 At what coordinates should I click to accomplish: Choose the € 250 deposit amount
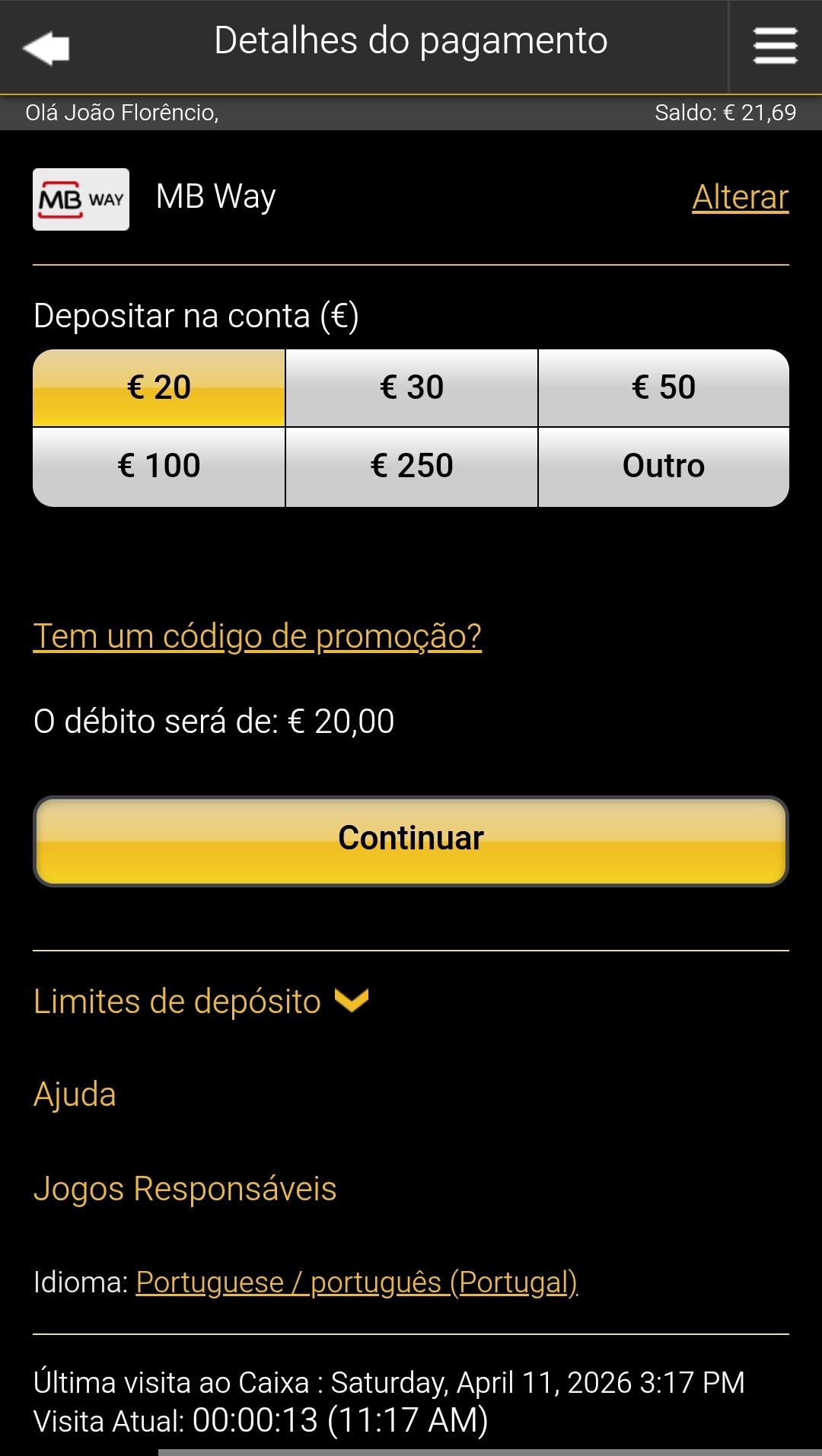point(412,466)
